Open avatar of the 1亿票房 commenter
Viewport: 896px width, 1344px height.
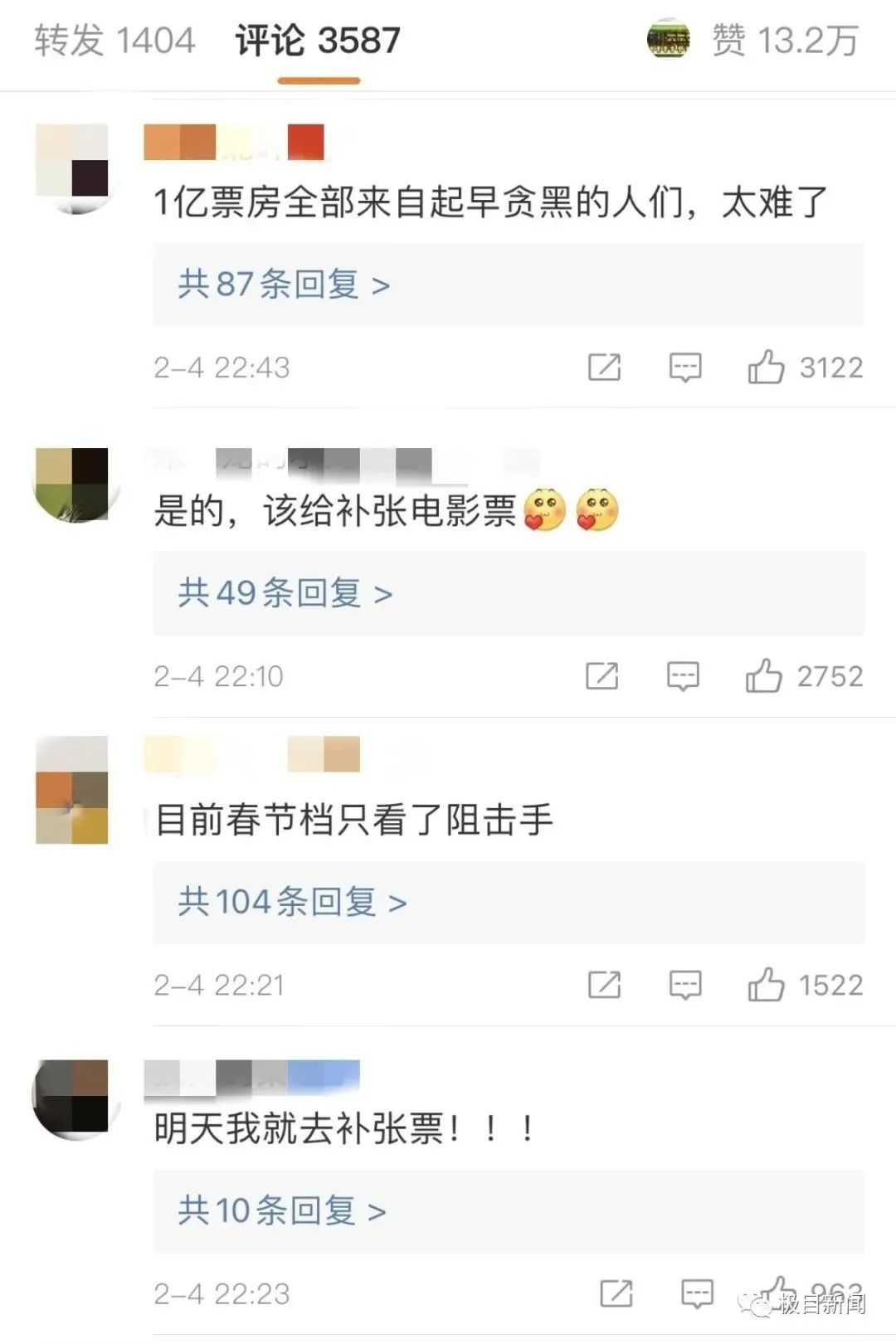[x=73, y=168]
